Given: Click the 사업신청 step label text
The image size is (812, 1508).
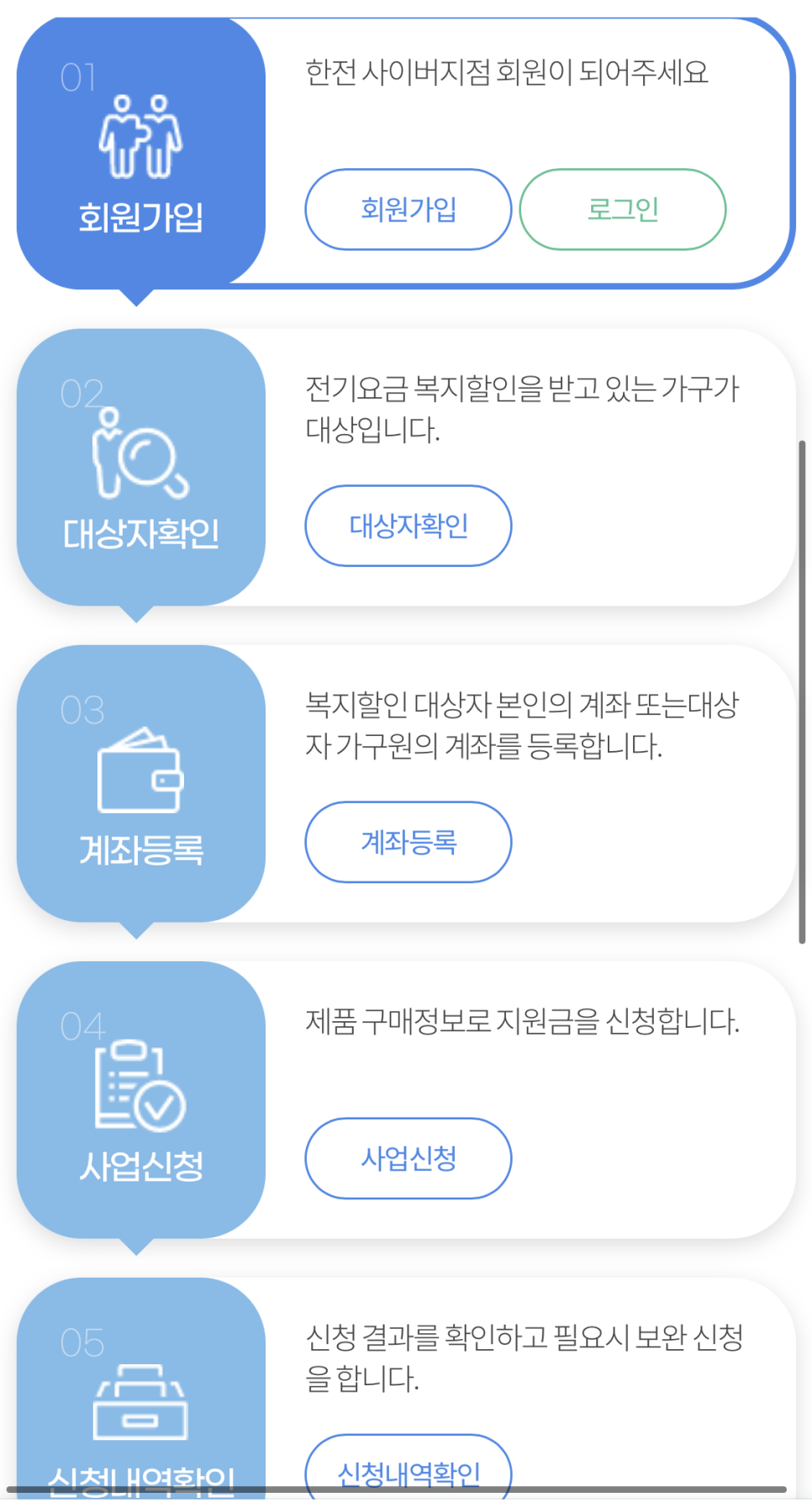Looking at the screenshot, I should pyautogui.click(x=140, y=1165).
